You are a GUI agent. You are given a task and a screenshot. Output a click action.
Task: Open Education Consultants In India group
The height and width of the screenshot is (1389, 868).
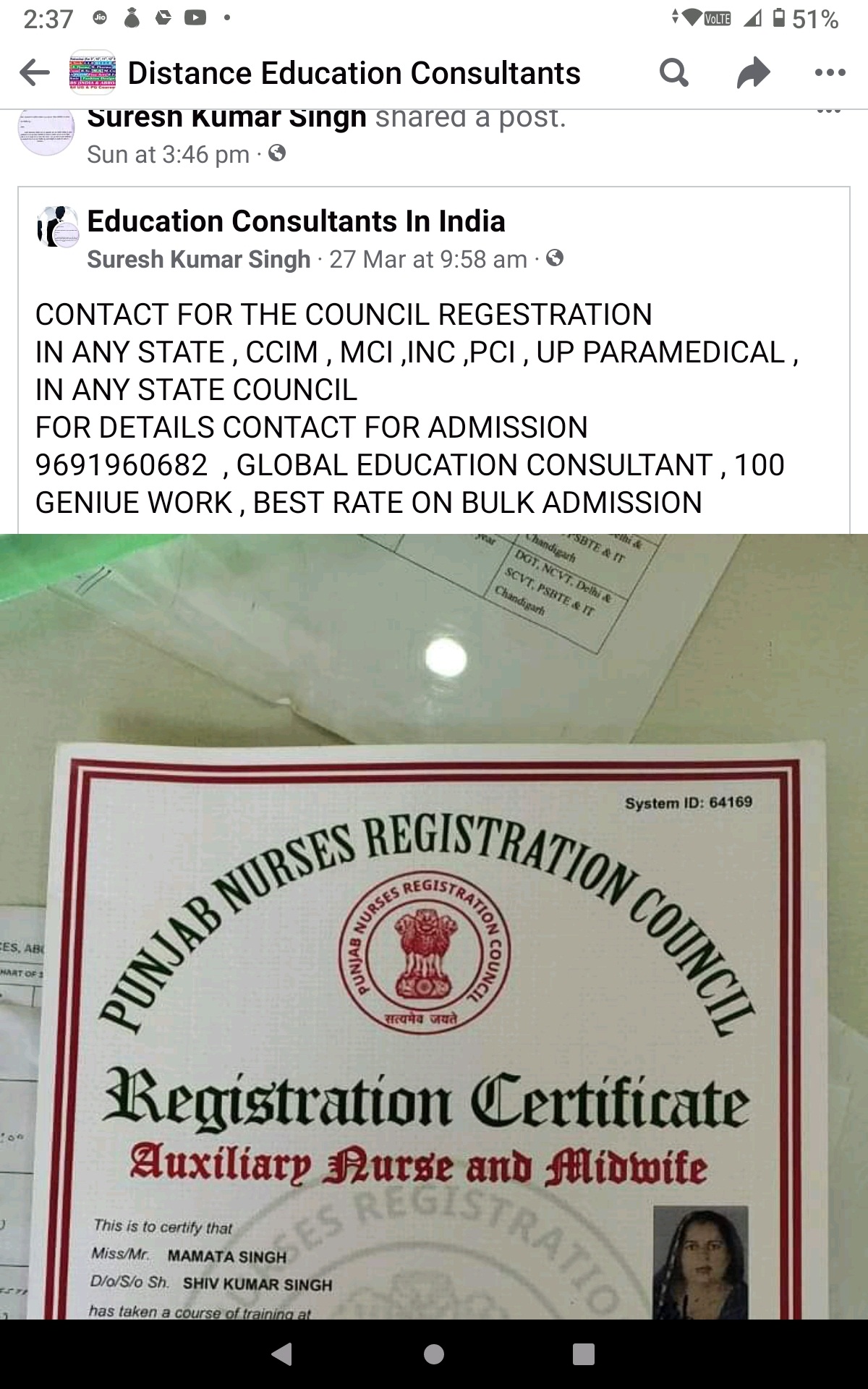tap(295, 221)
